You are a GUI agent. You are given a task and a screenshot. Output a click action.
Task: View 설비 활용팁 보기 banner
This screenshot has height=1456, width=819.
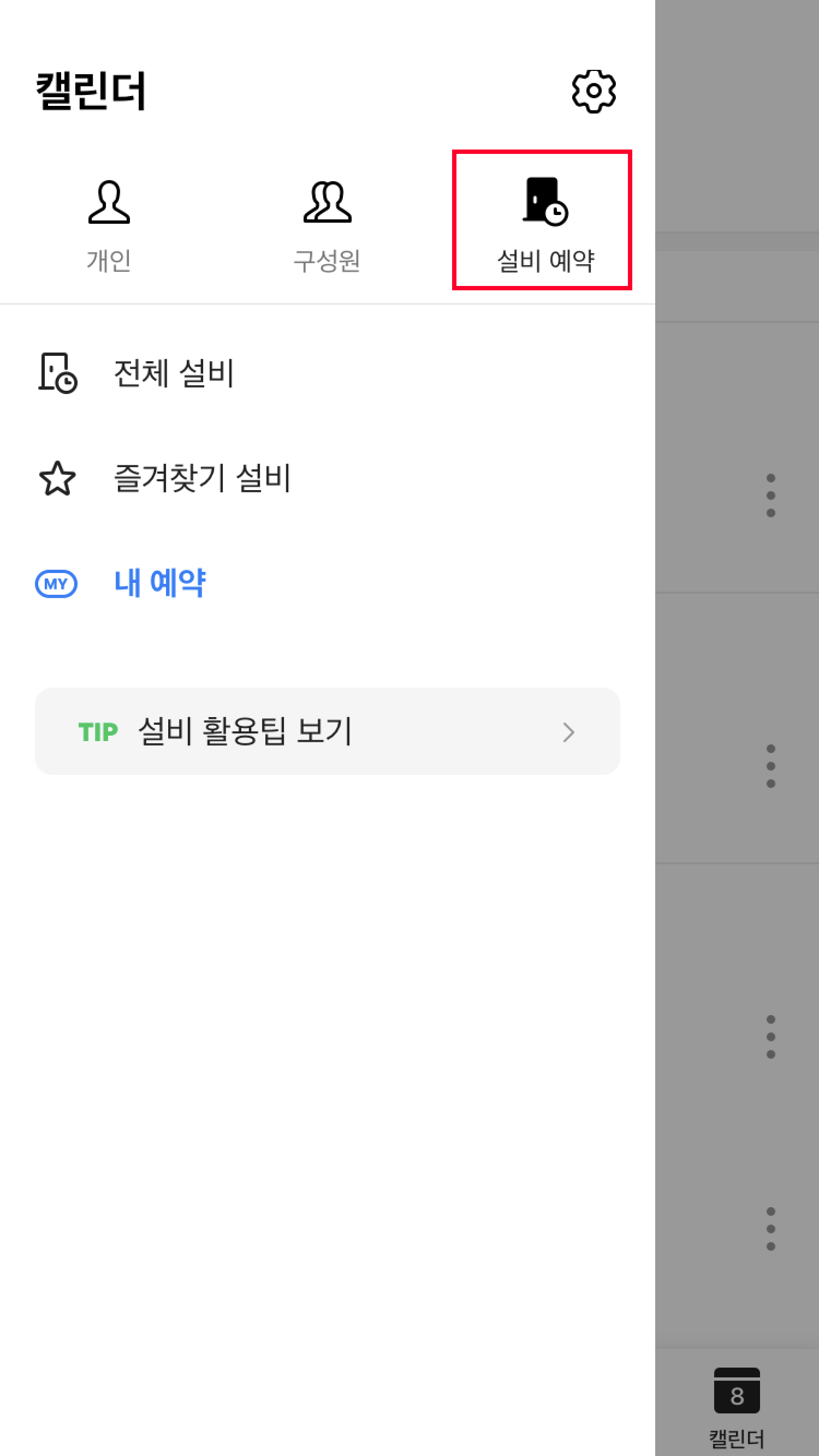pyautogui.click(x=327, y=731)
